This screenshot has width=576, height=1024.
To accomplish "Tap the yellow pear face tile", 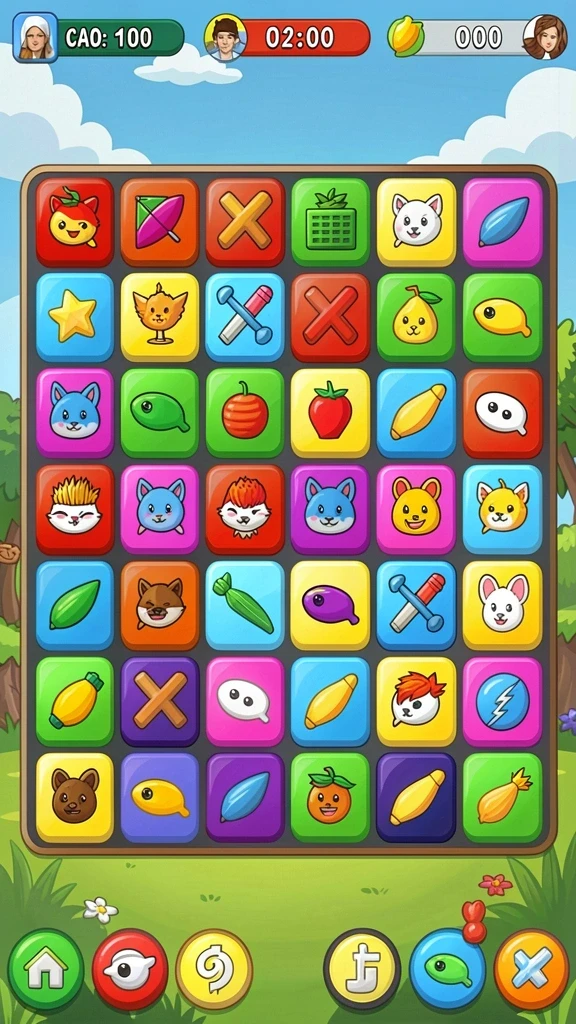I will tap(416, 317).
